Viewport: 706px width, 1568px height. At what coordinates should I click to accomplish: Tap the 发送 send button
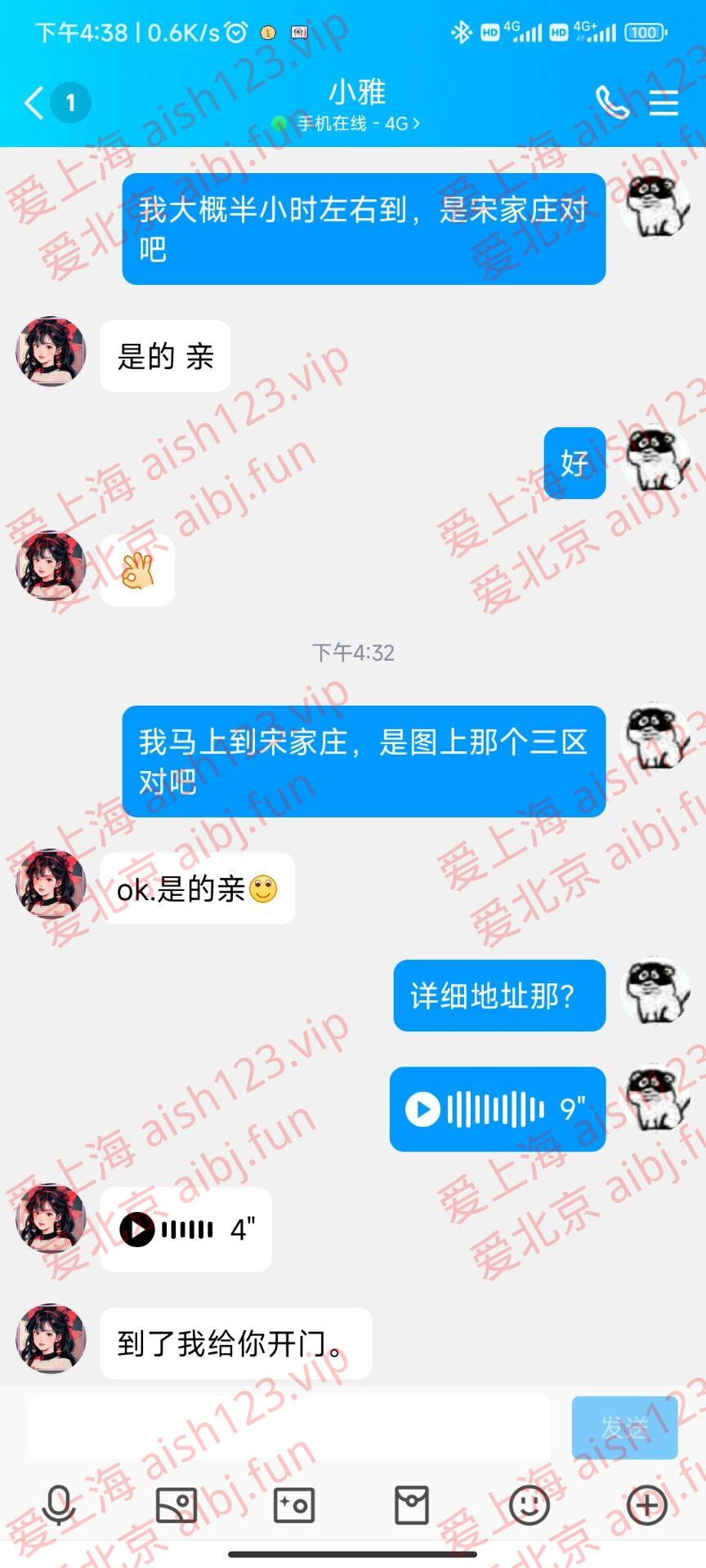(624, 1428)
